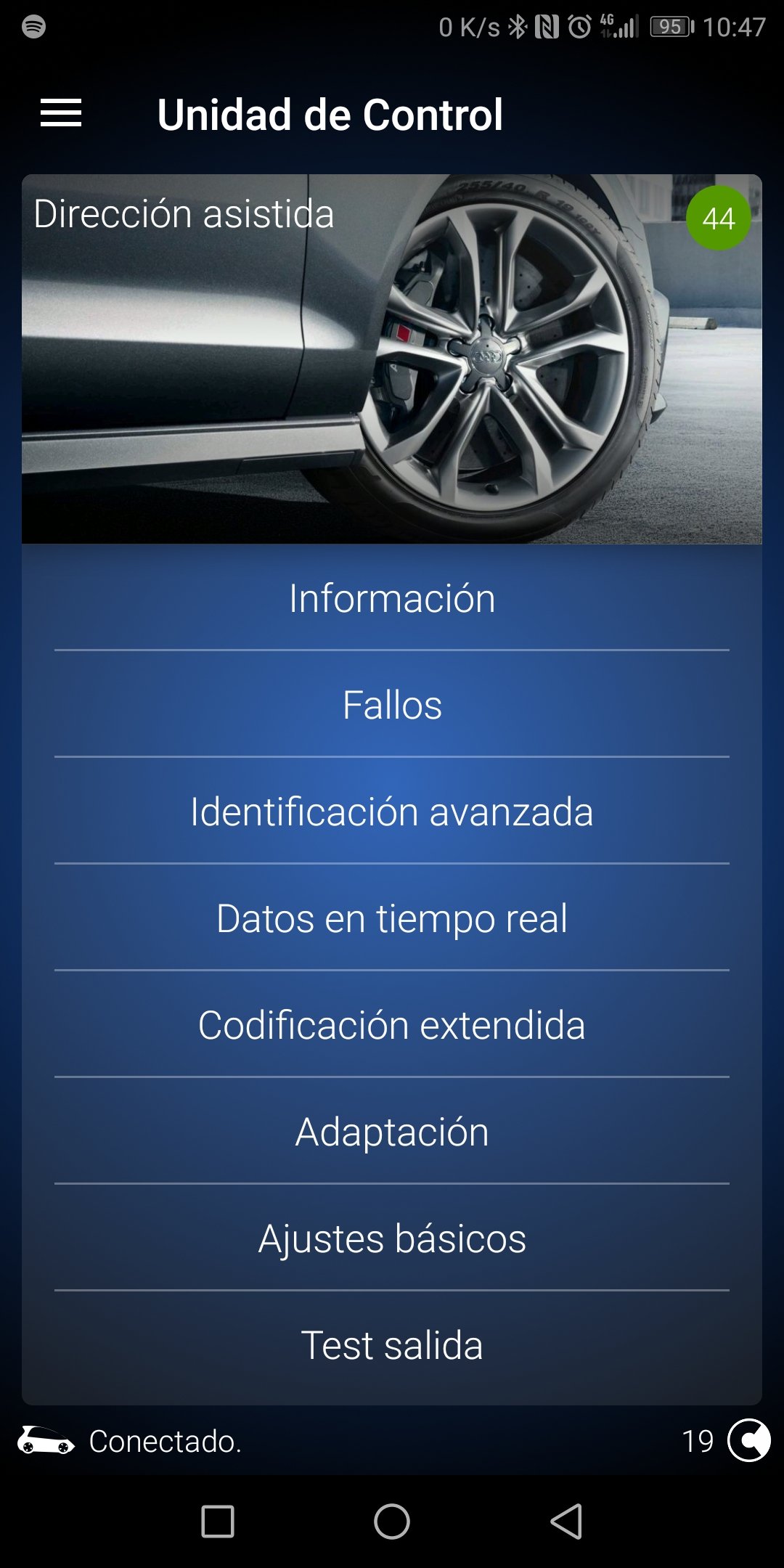Tap the credits icon next to 19
Viewport: 784px width, 1568px height.
(x=748, y=1440)
